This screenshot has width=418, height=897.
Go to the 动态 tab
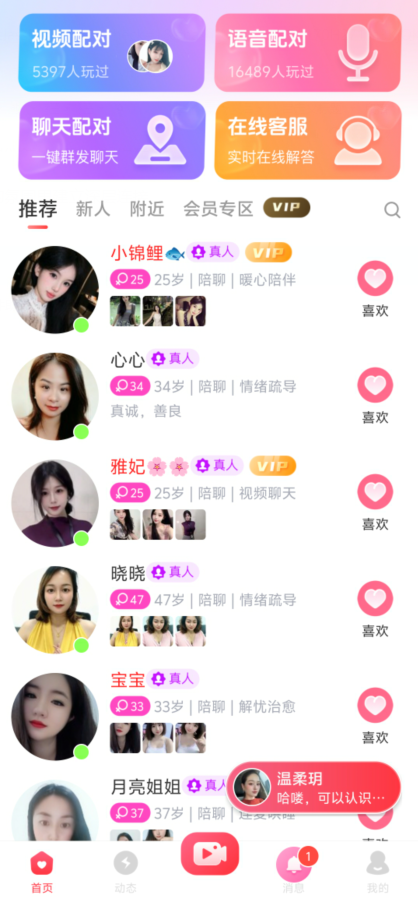click(125, 872)
